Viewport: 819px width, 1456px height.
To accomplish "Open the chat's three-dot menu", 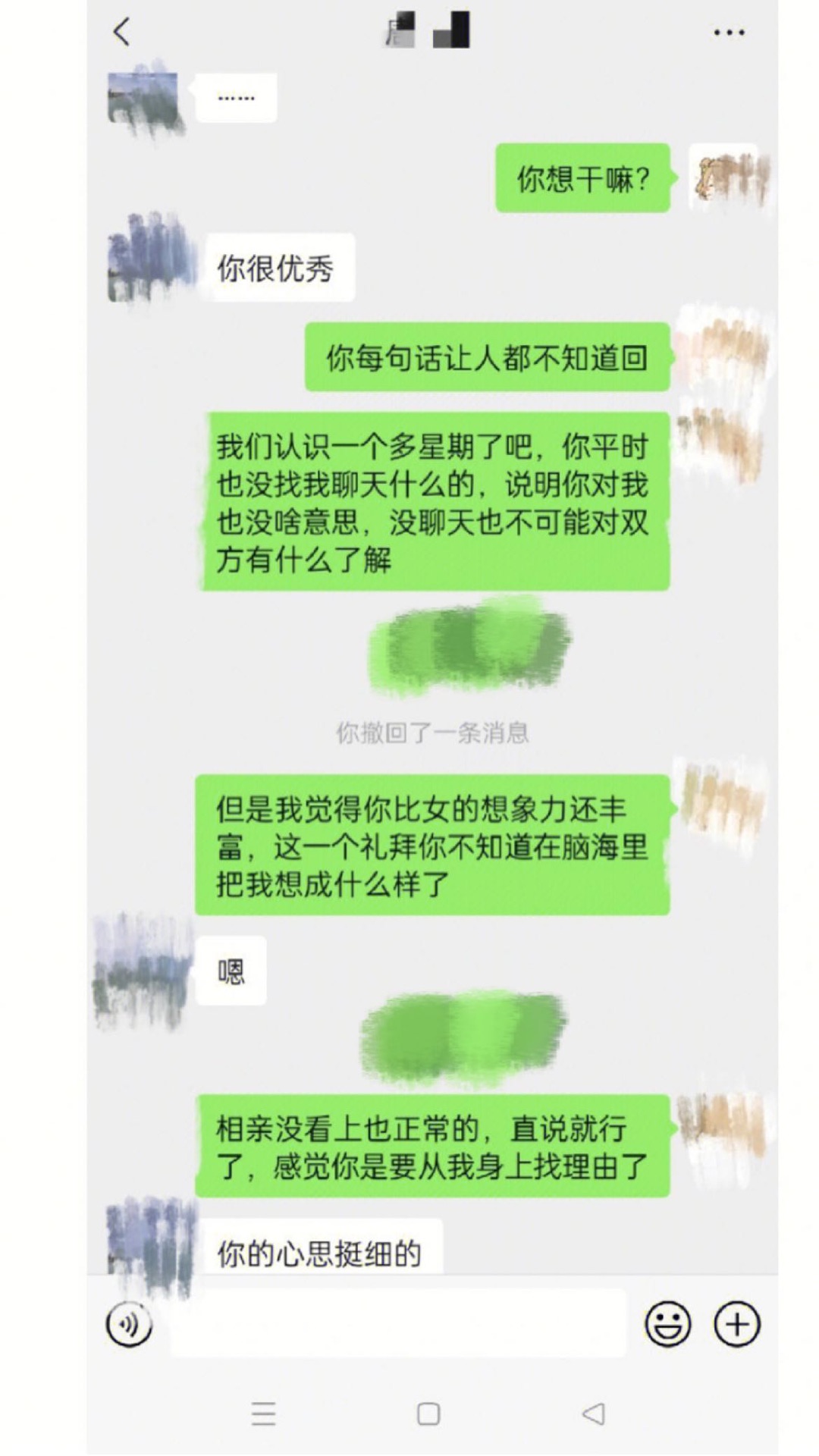I will pyautogui.click(x=729, y=32).
